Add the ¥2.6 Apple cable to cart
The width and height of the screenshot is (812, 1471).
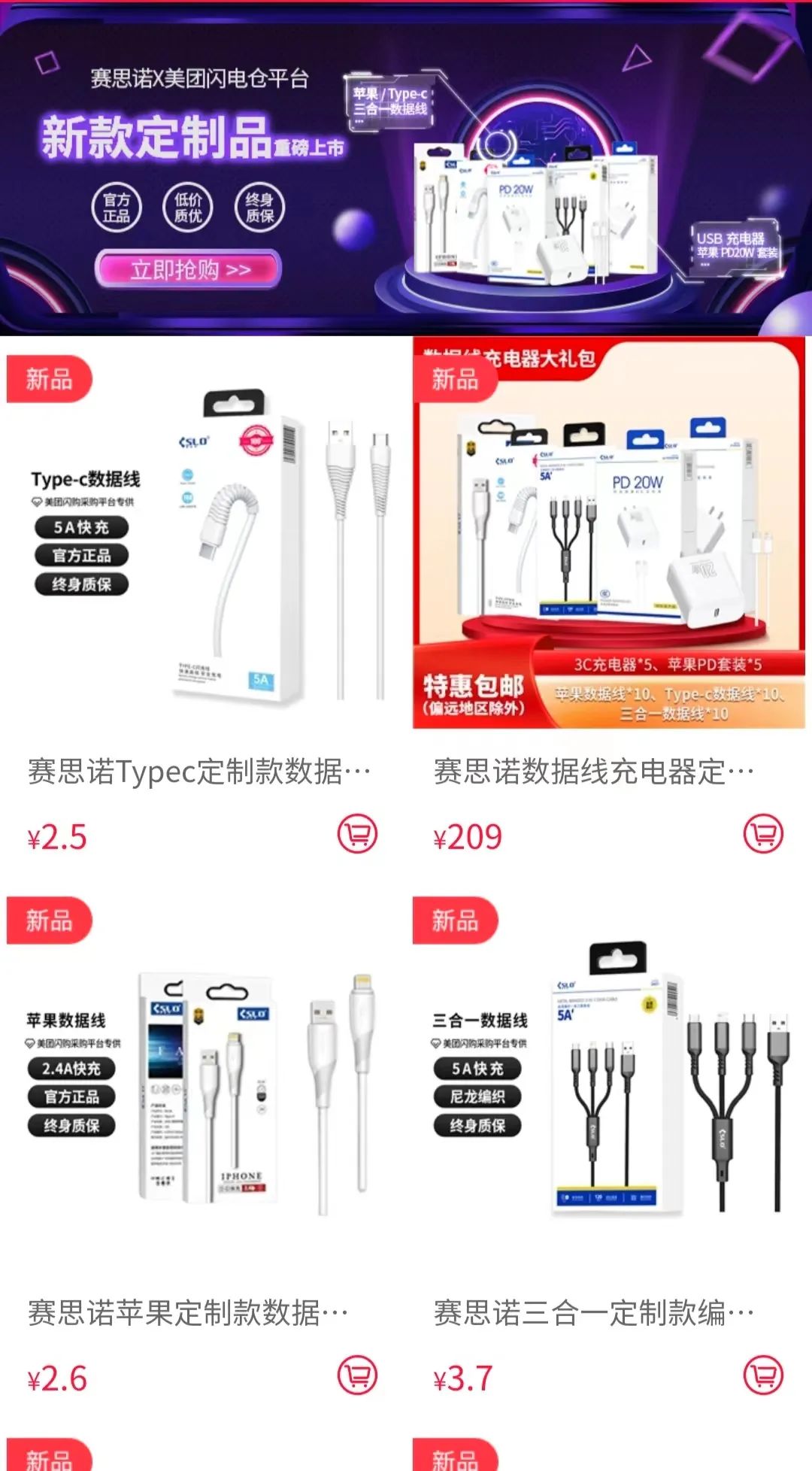pos(356,1375)
